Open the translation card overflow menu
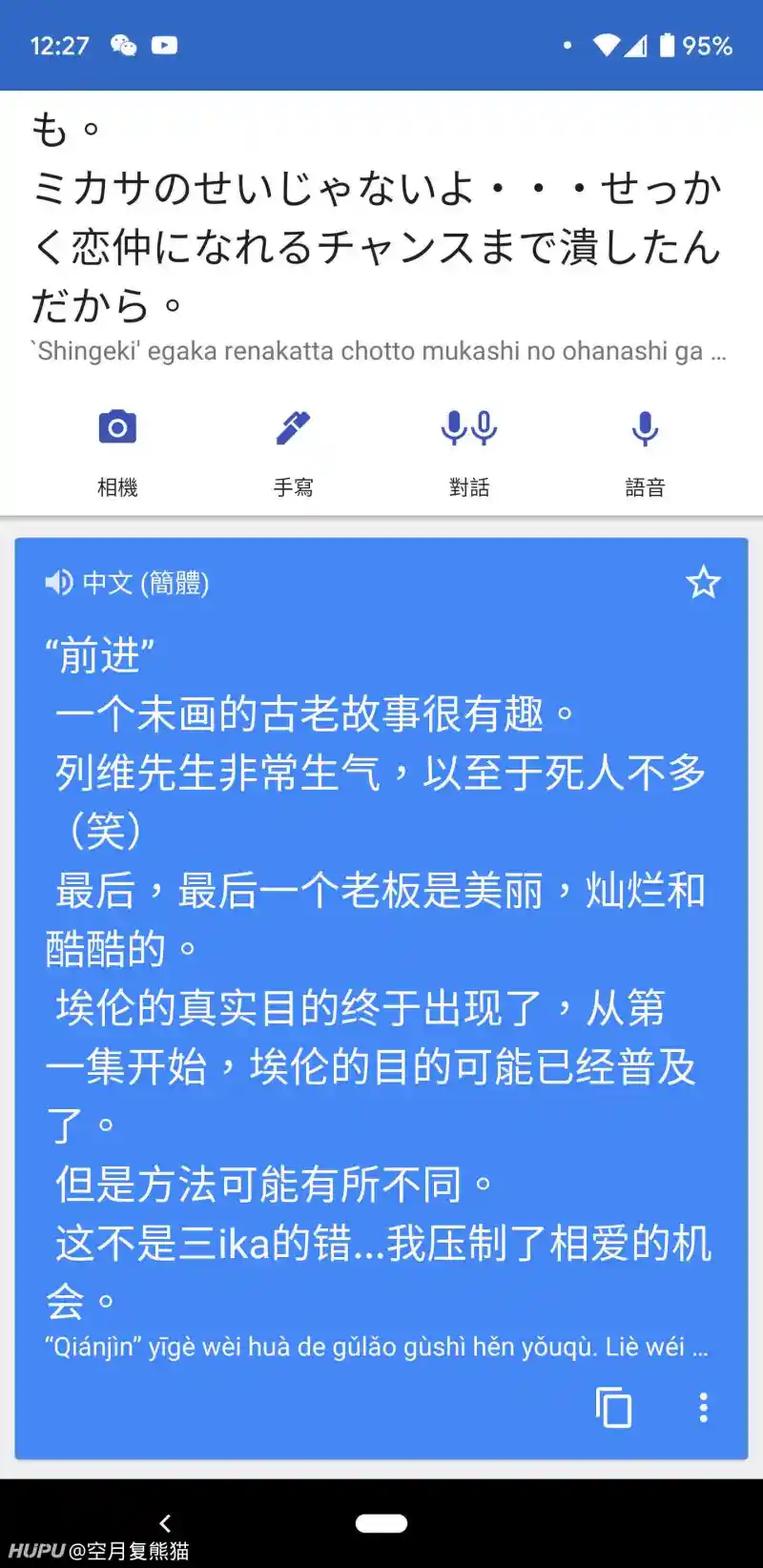The height and width of the screenshot is (1568, 763). coord(703,1407)
